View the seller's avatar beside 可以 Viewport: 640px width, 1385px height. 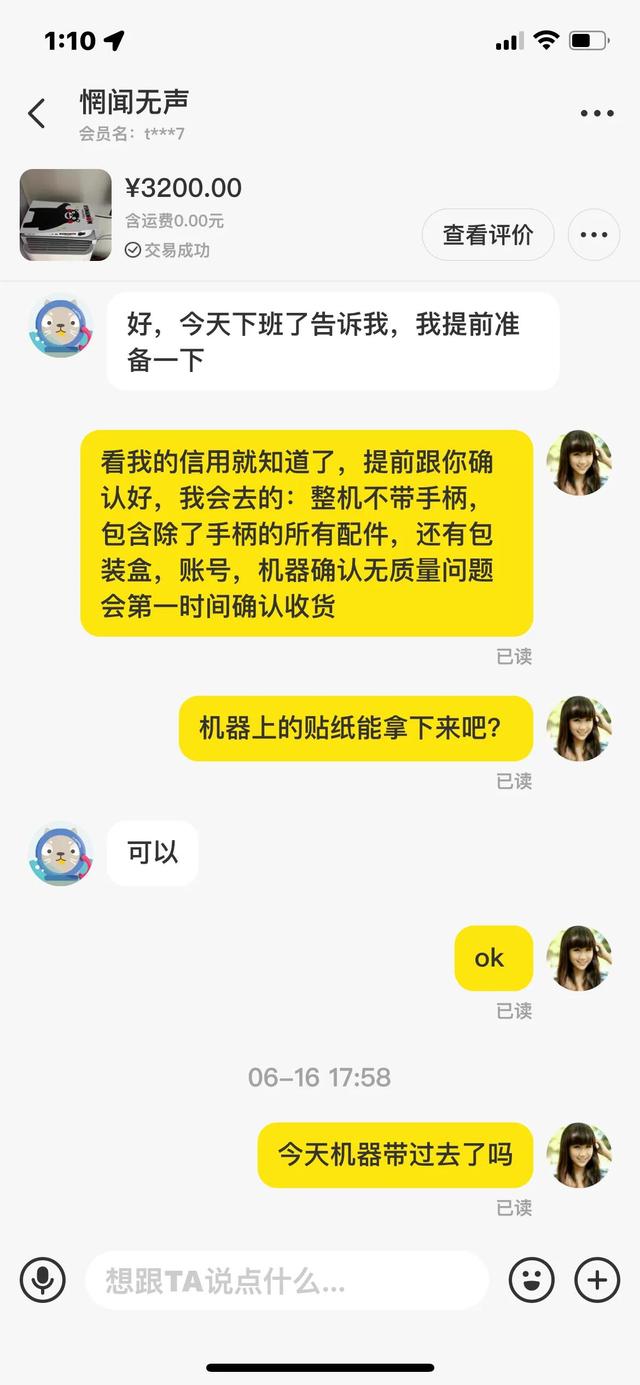61,854
